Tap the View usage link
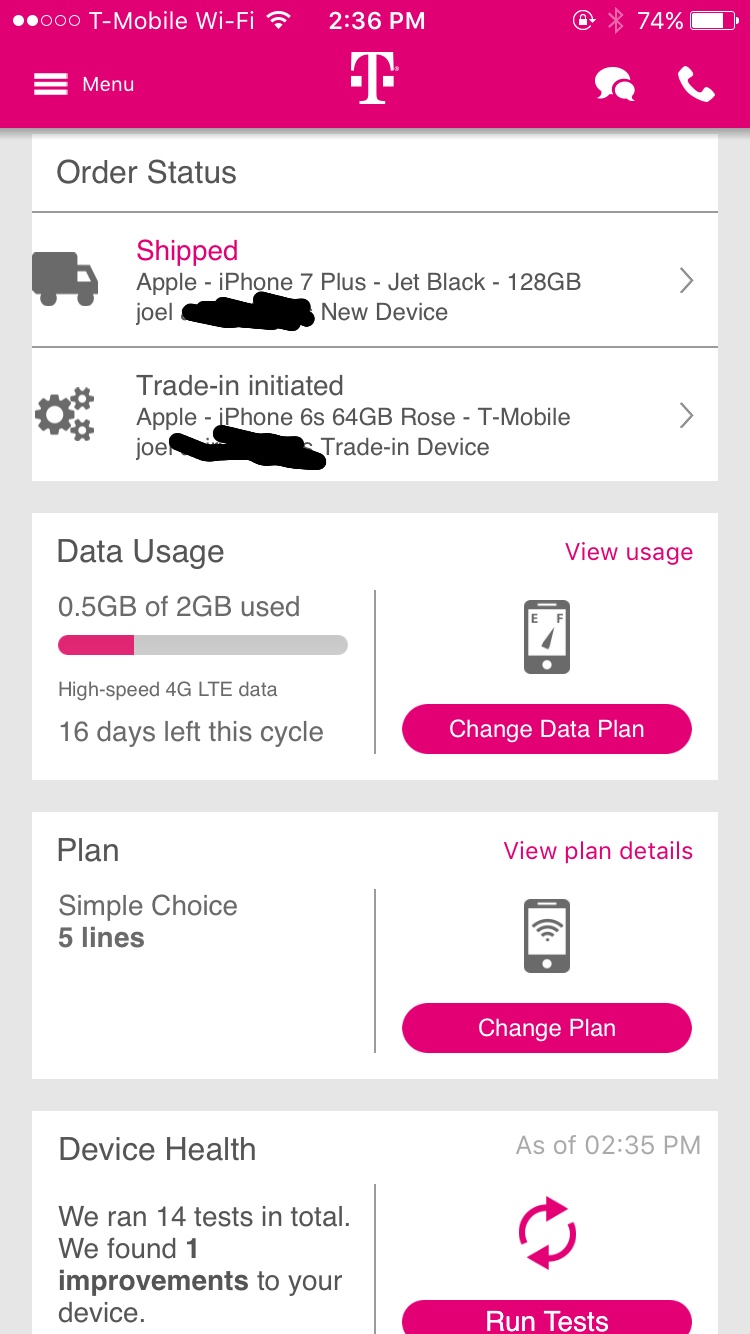This screenshot has width=750, height=1334. 628,552
